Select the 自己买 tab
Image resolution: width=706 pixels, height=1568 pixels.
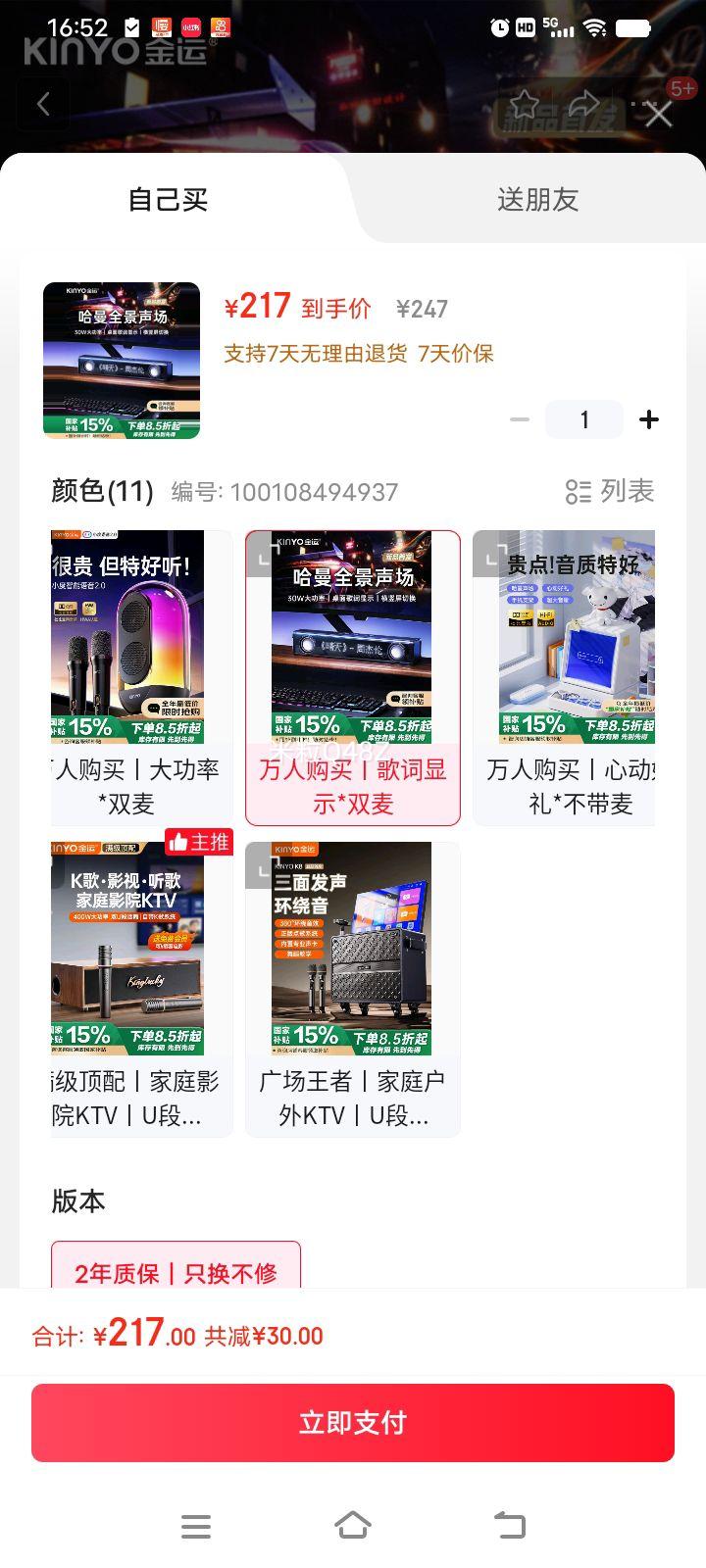(168, 200)
